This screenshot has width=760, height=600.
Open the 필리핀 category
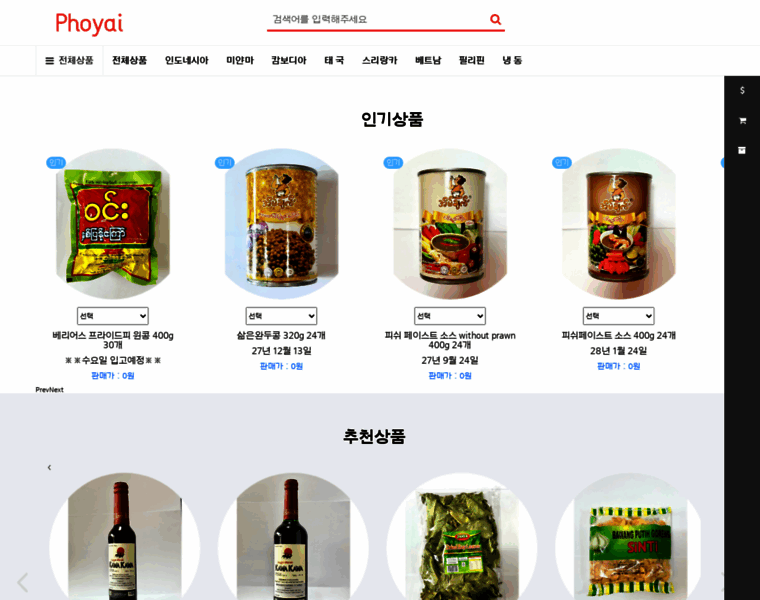(x=471, y=60)
